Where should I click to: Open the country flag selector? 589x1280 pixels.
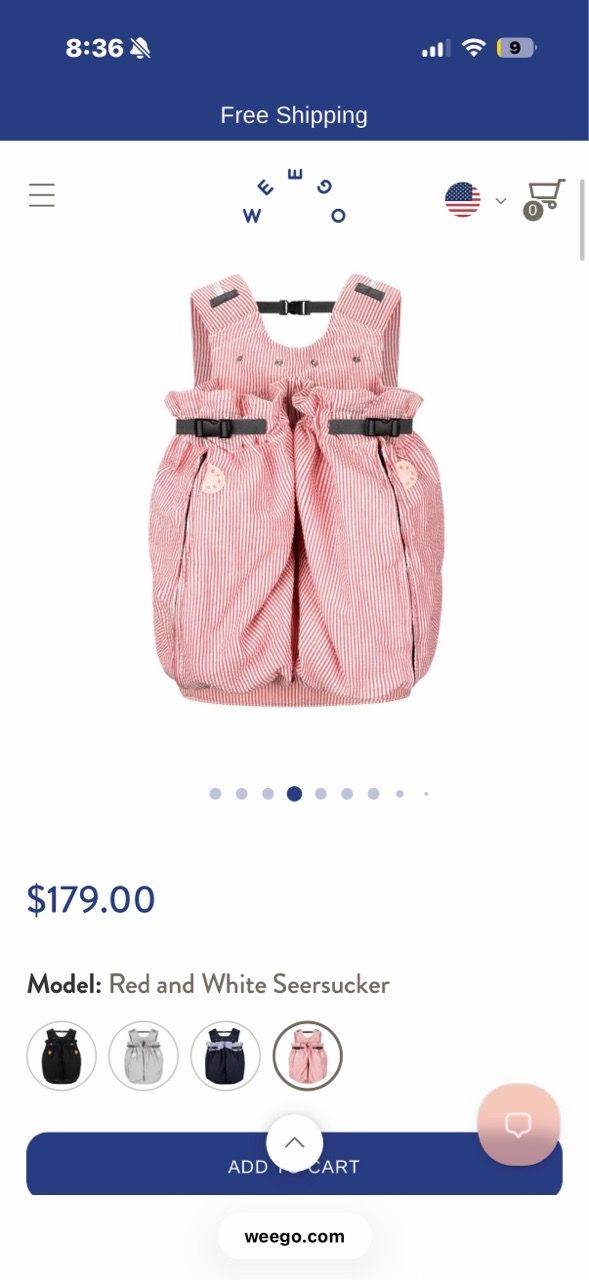tap(475, 200)
